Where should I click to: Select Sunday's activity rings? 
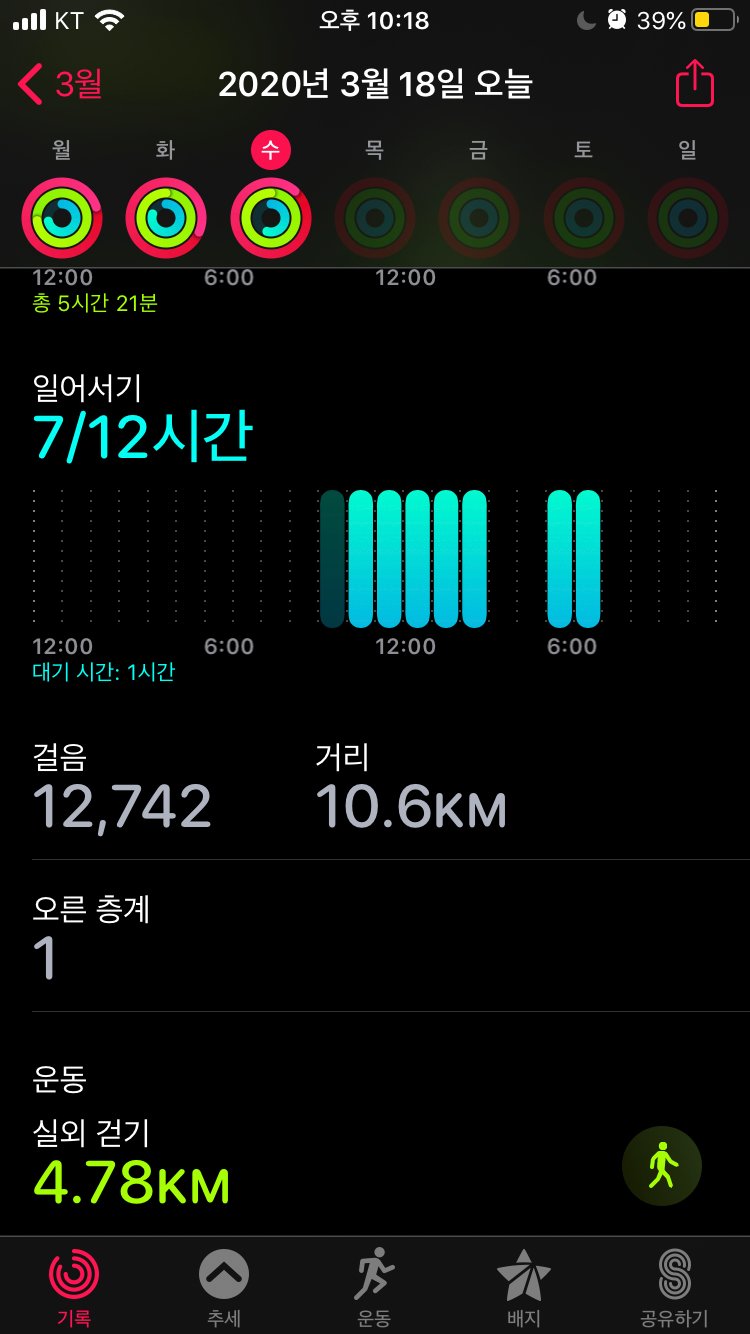pyautogui.click(x=688, y=217)
